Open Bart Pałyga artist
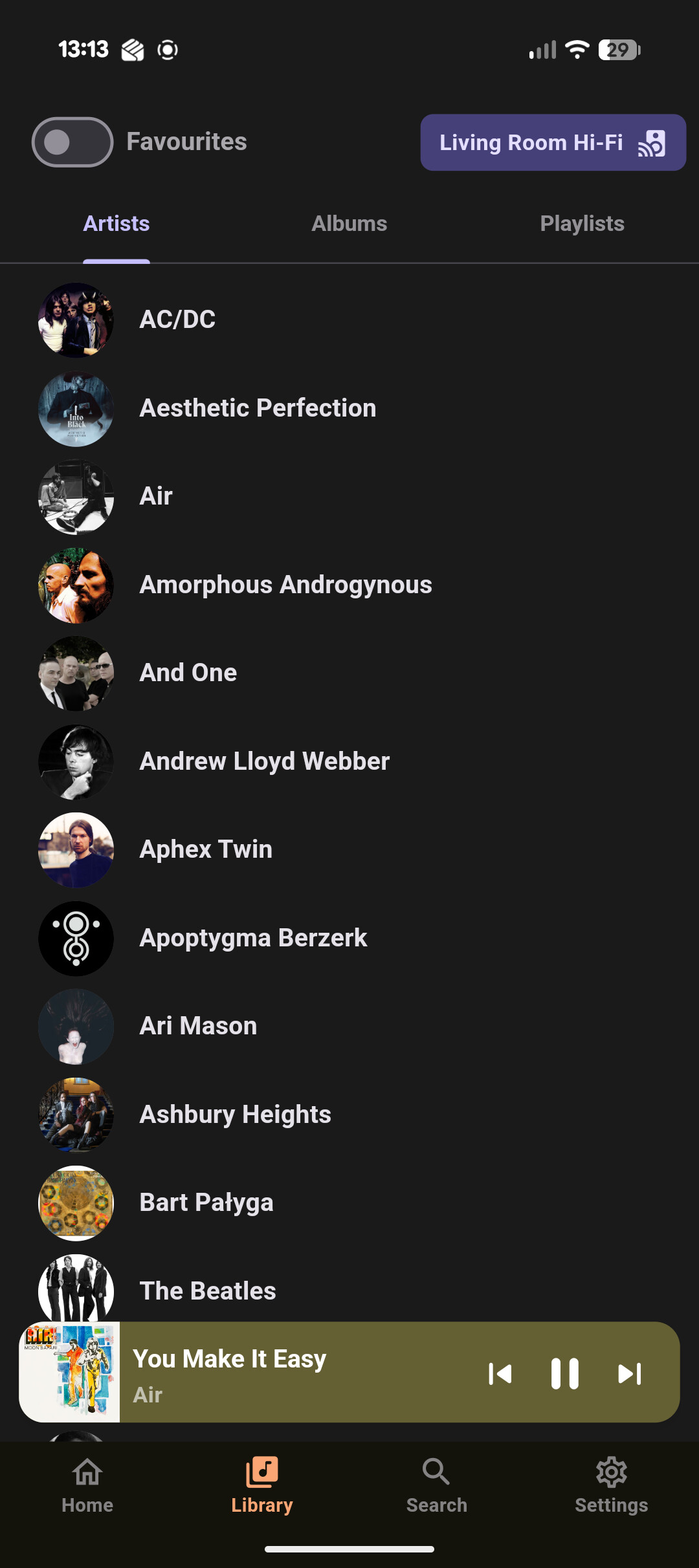699x1568 pixels. (206, 1203)
